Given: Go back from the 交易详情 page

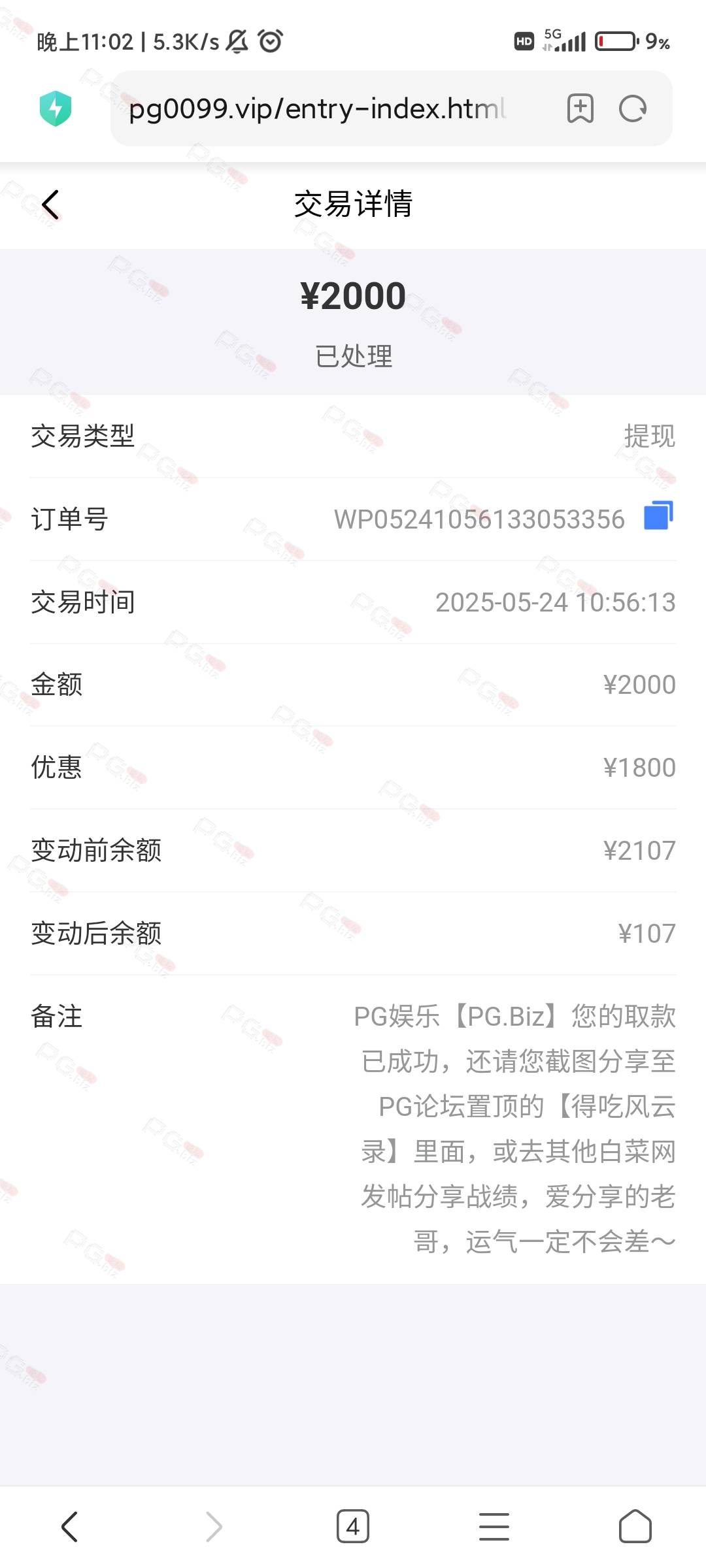Looking at the screenshot, I should (x=50, y=204).
